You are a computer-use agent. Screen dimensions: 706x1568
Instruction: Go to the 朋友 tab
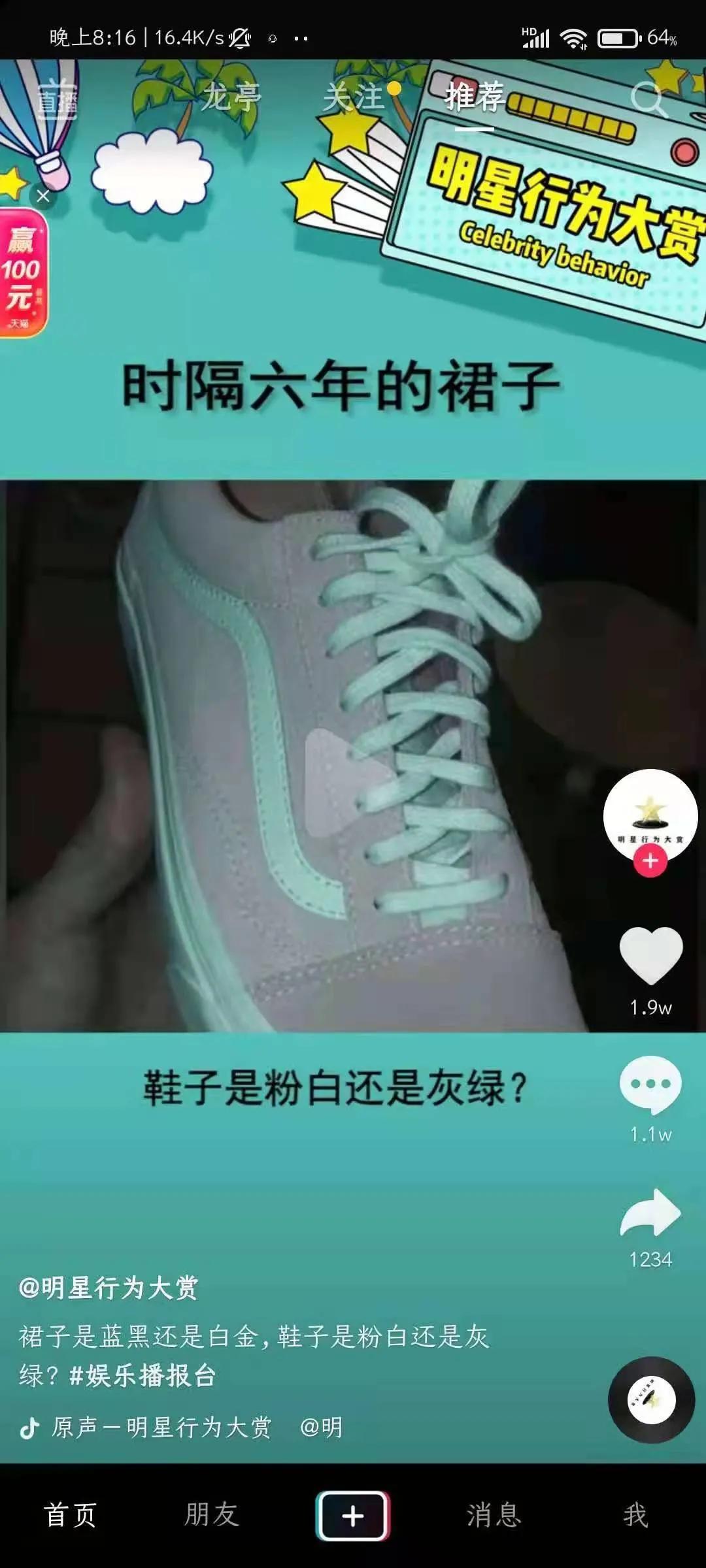click(211, 1514)
